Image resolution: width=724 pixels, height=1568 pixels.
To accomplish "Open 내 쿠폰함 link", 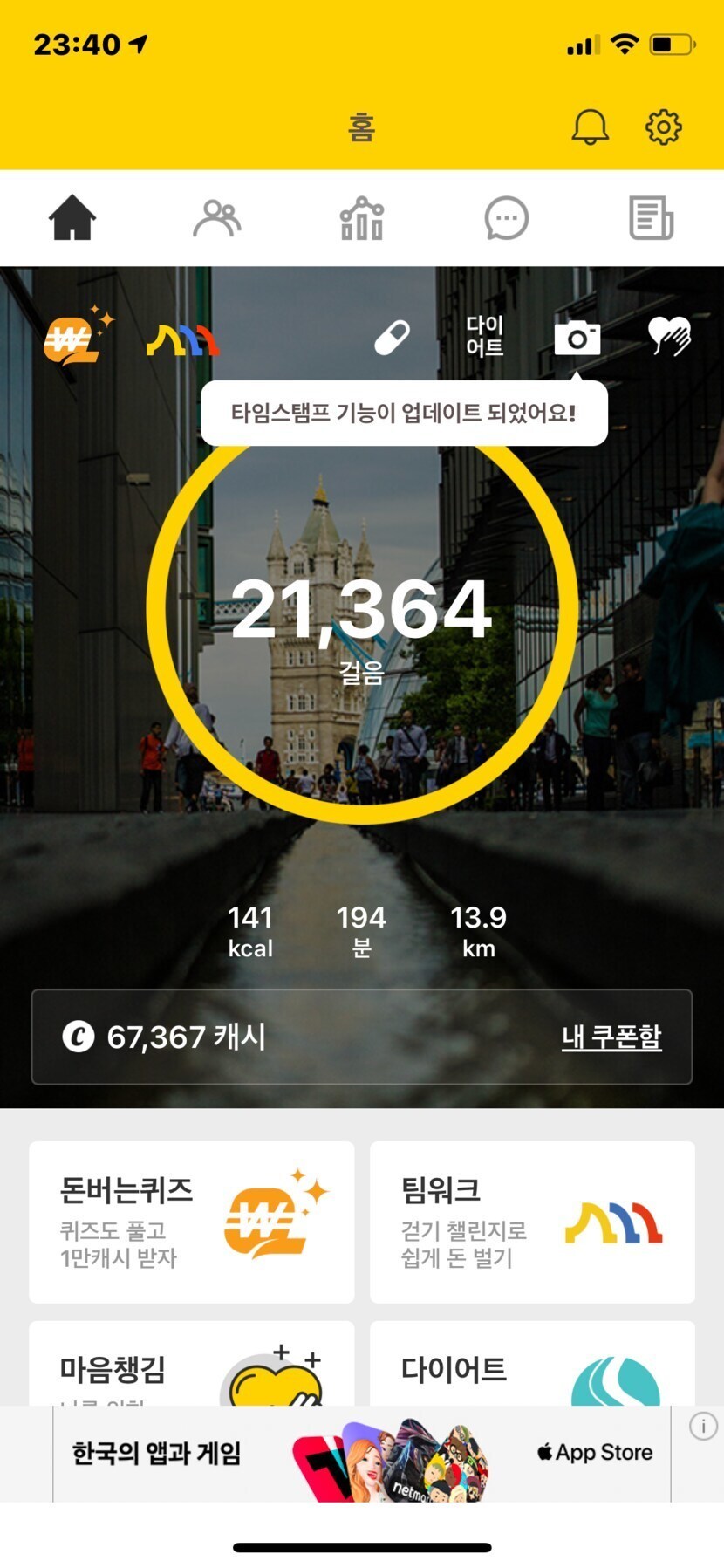I will pyautogui.click(x=611, y=1037).
